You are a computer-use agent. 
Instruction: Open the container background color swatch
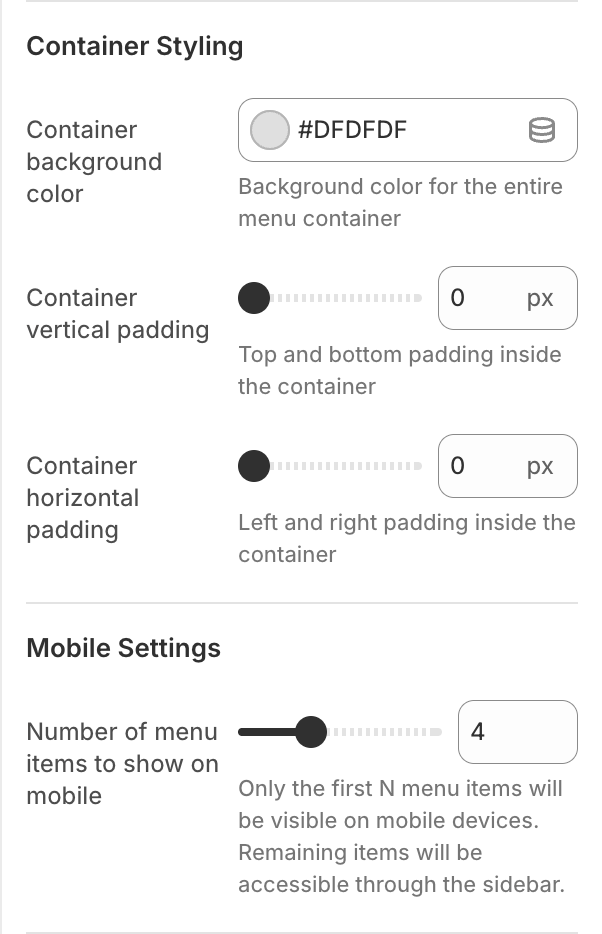click(x=269, y=130)
